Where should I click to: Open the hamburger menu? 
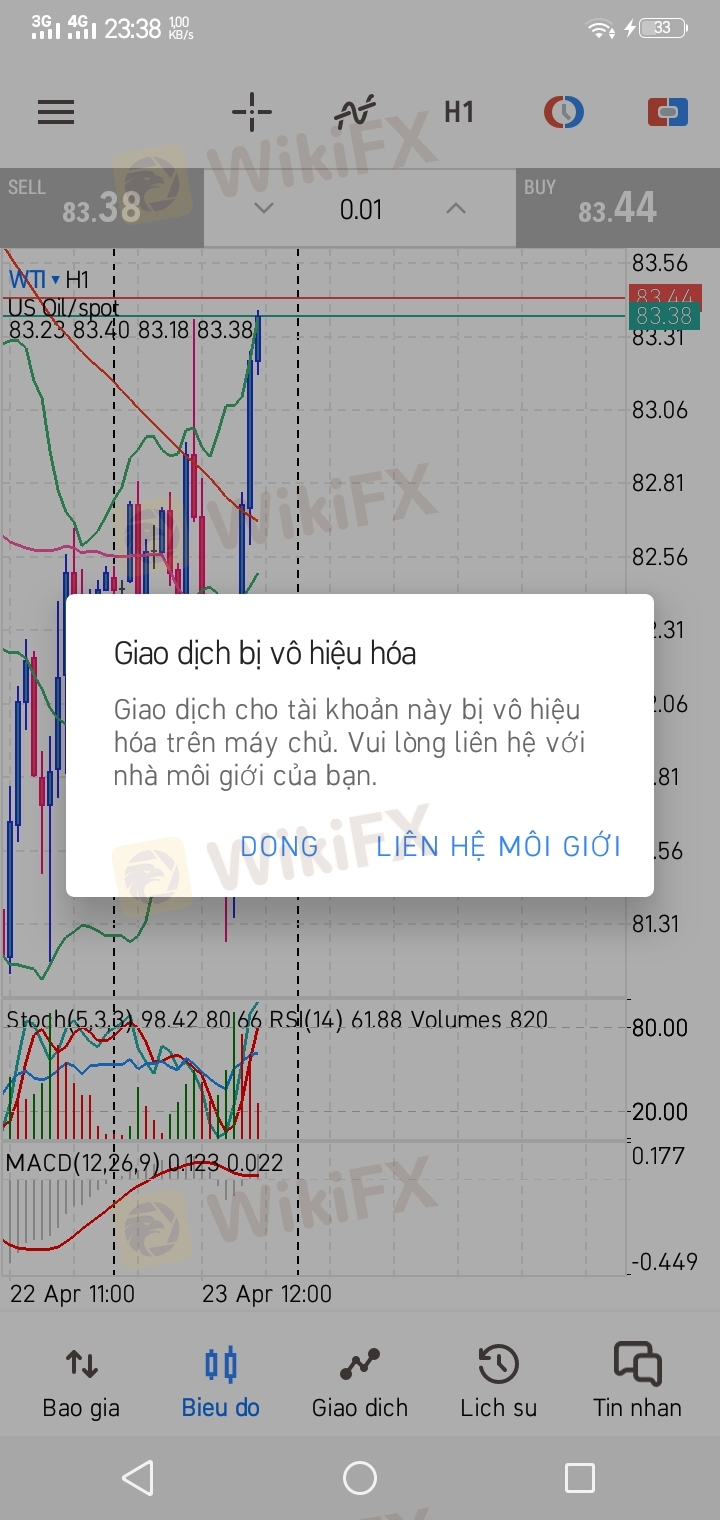pos(56,112)
